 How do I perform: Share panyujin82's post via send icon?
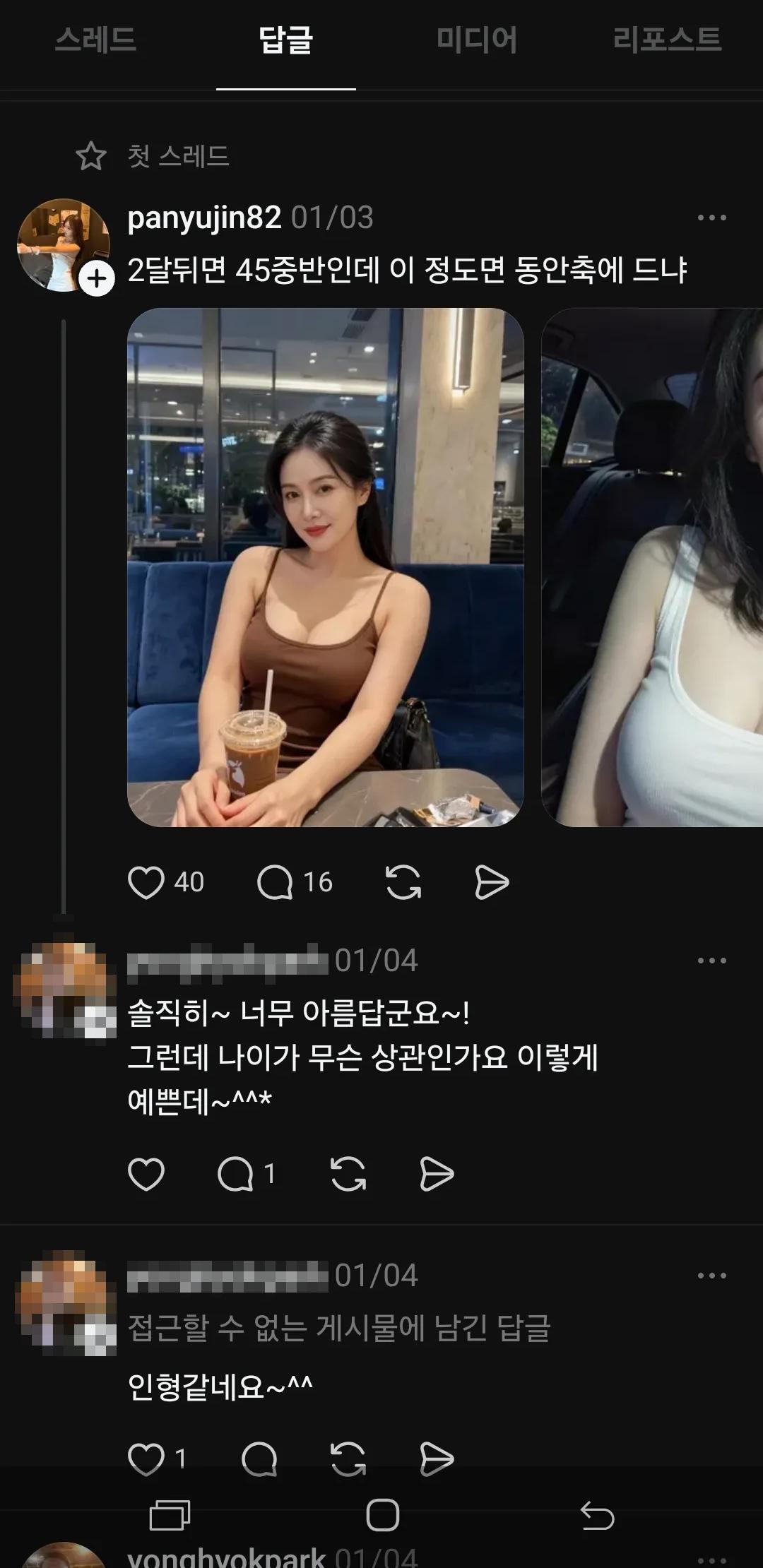click(x=492, y=882)
